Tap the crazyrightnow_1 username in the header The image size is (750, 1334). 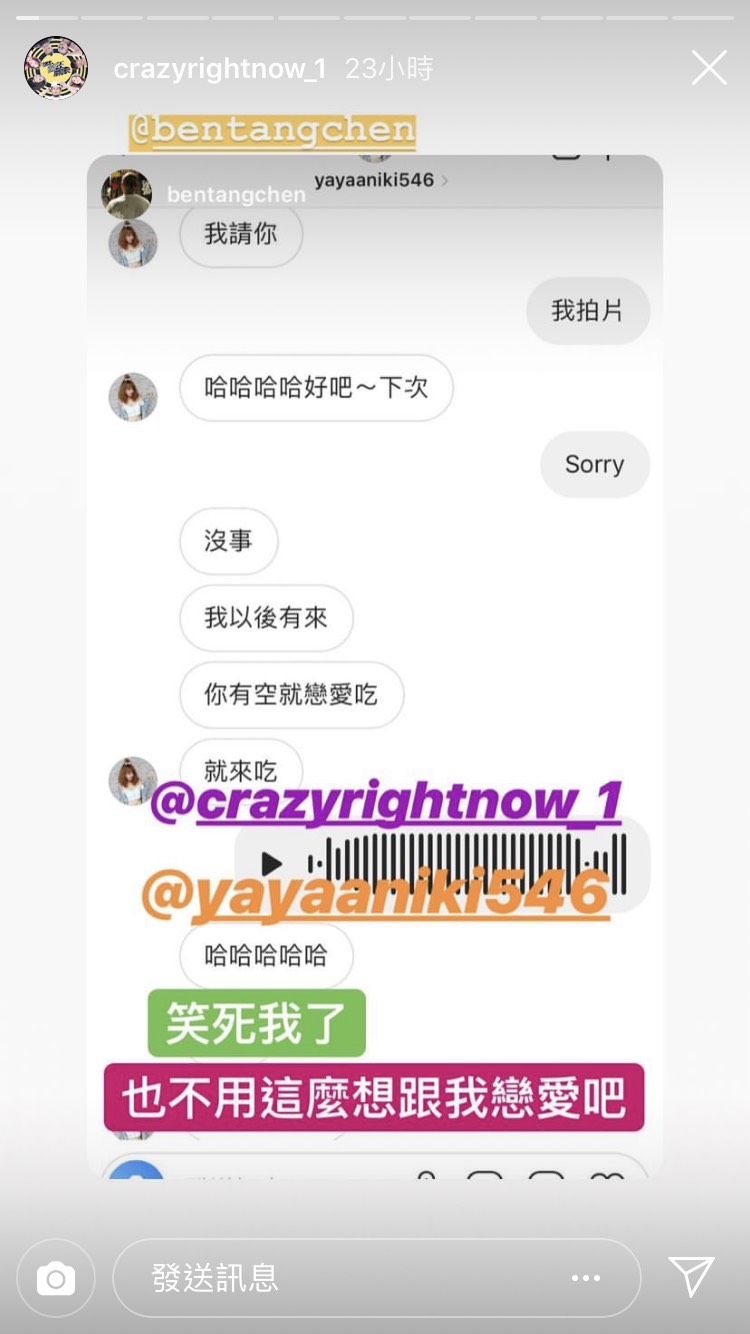(219, 69)
